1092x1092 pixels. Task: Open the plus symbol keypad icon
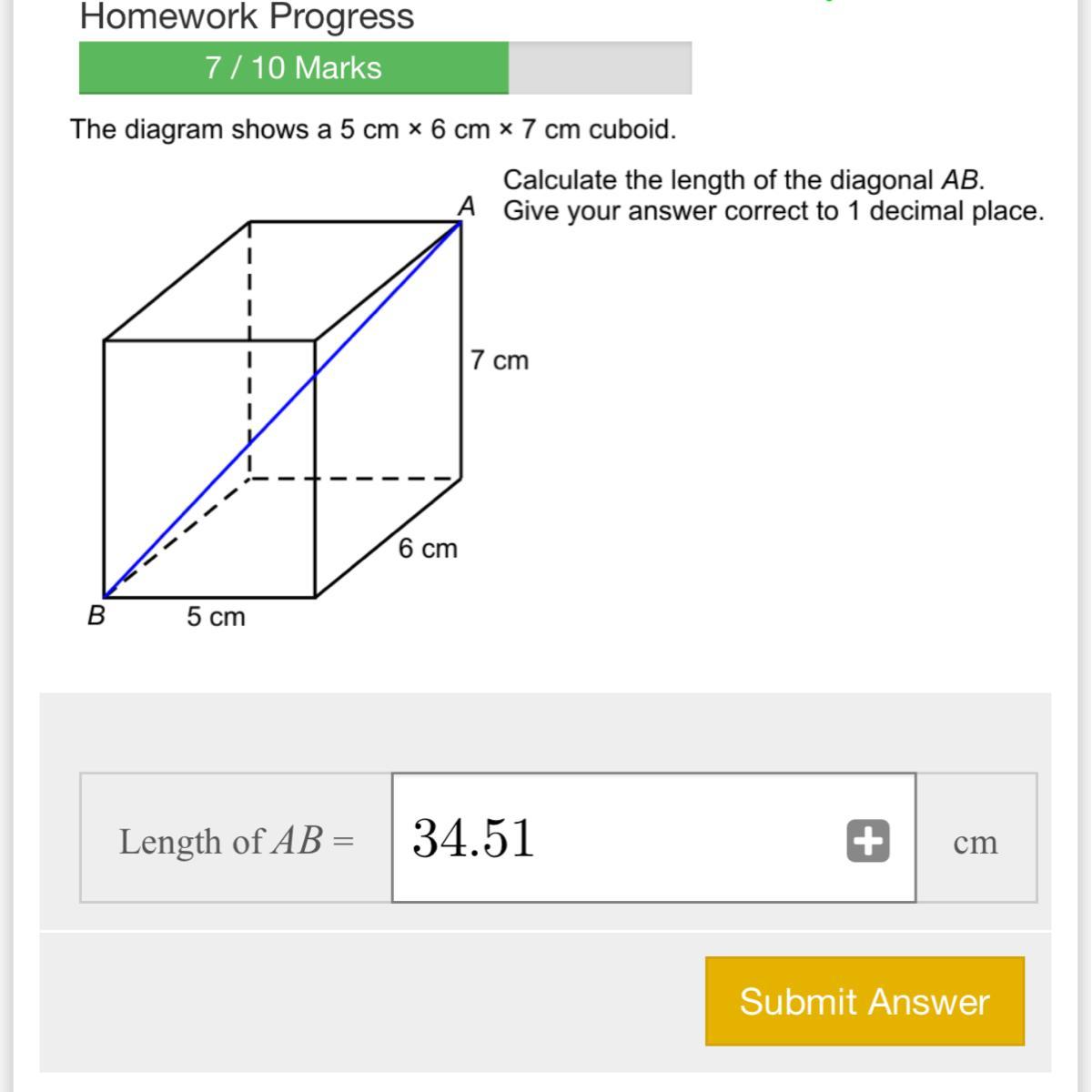click(x=867, y=840)
